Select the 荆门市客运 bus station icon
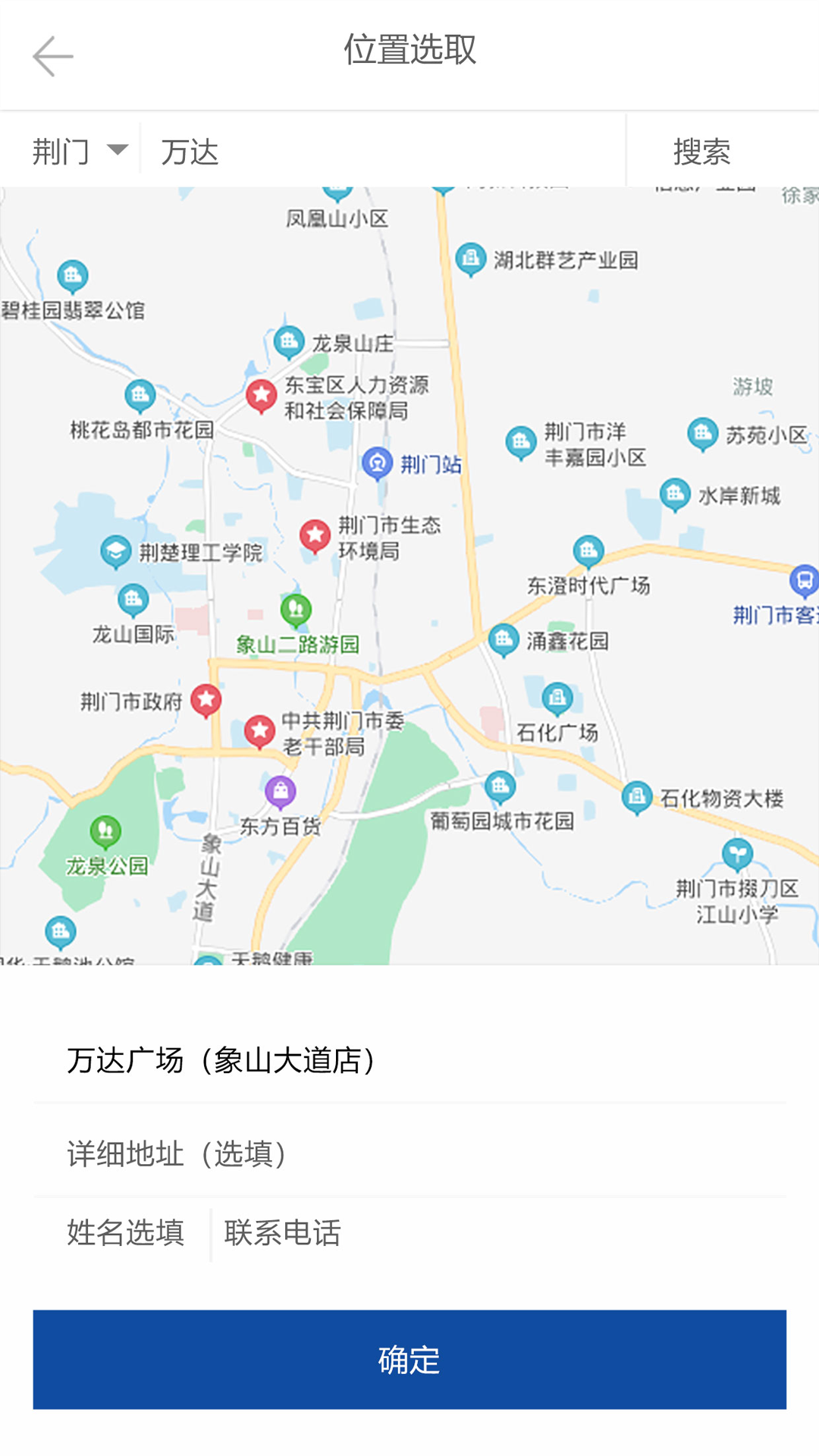This screenshot has height=1456, width=819. pyautogui.click(x=805, y=579)
